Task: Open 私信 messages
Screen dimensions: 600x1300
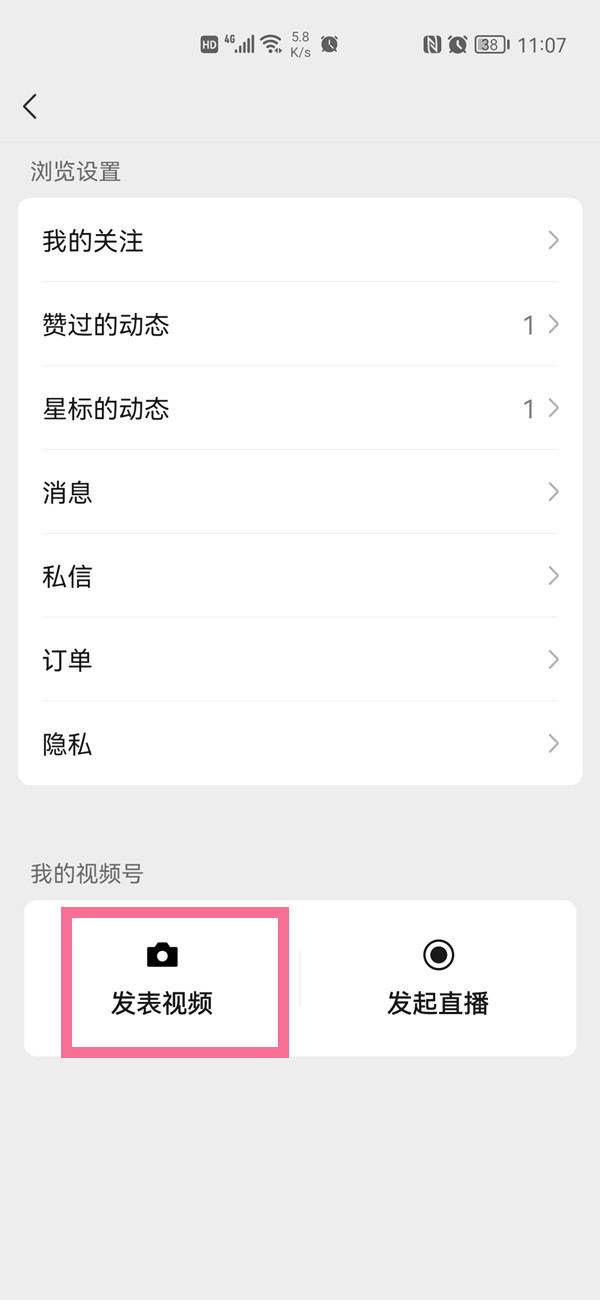Action: pos(300,577)
